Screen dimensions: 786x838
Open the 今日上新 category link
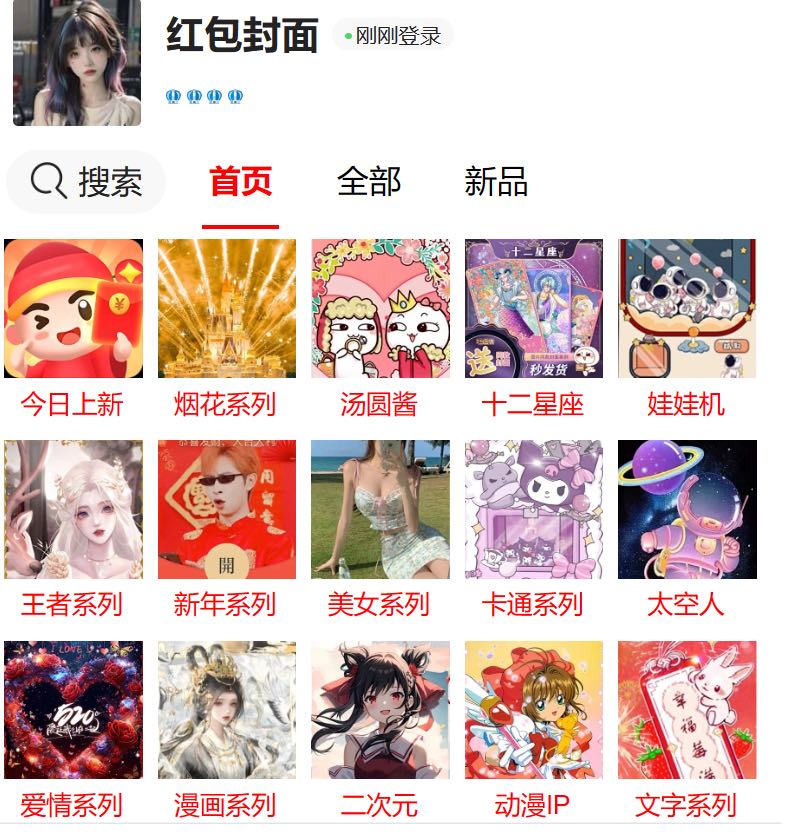click(x=71, y=404)
